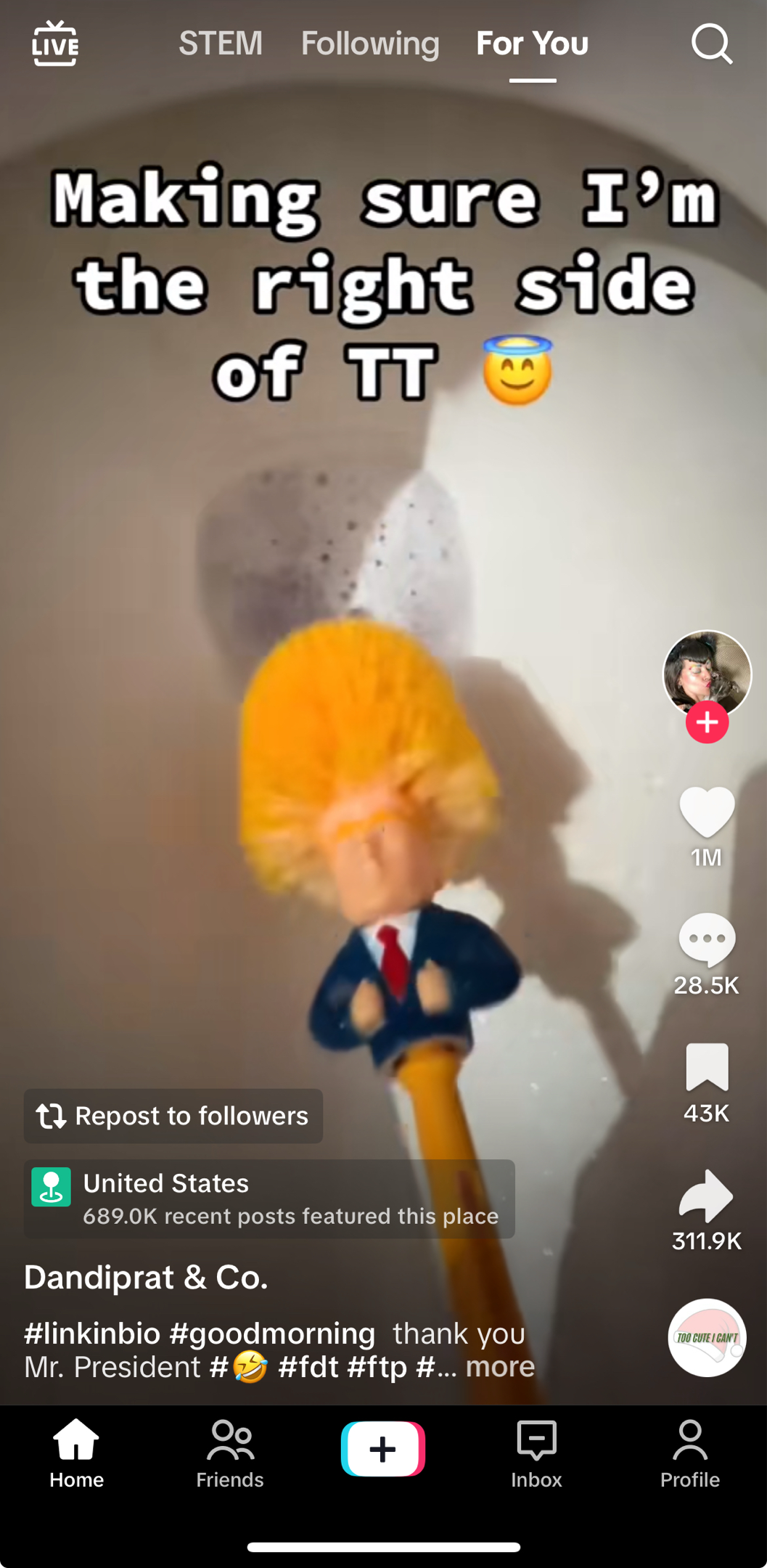Image resolution: width=767 pixels, height=1568 pixels.
Task: Bookmark this video to favorites
Action: (707, 1067)
